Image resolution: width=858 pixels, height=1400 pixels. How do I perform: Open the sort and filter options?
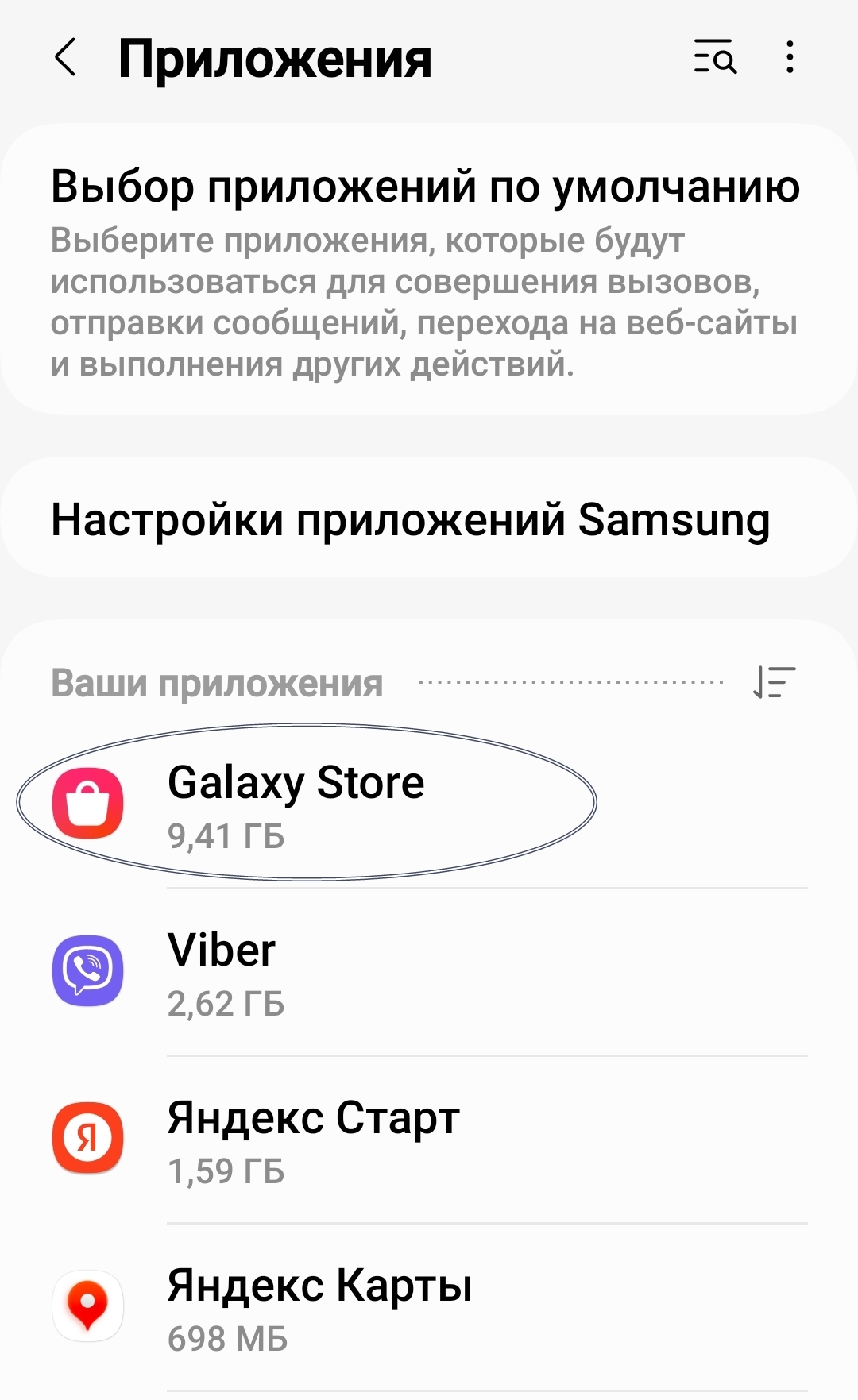point(774,683)
